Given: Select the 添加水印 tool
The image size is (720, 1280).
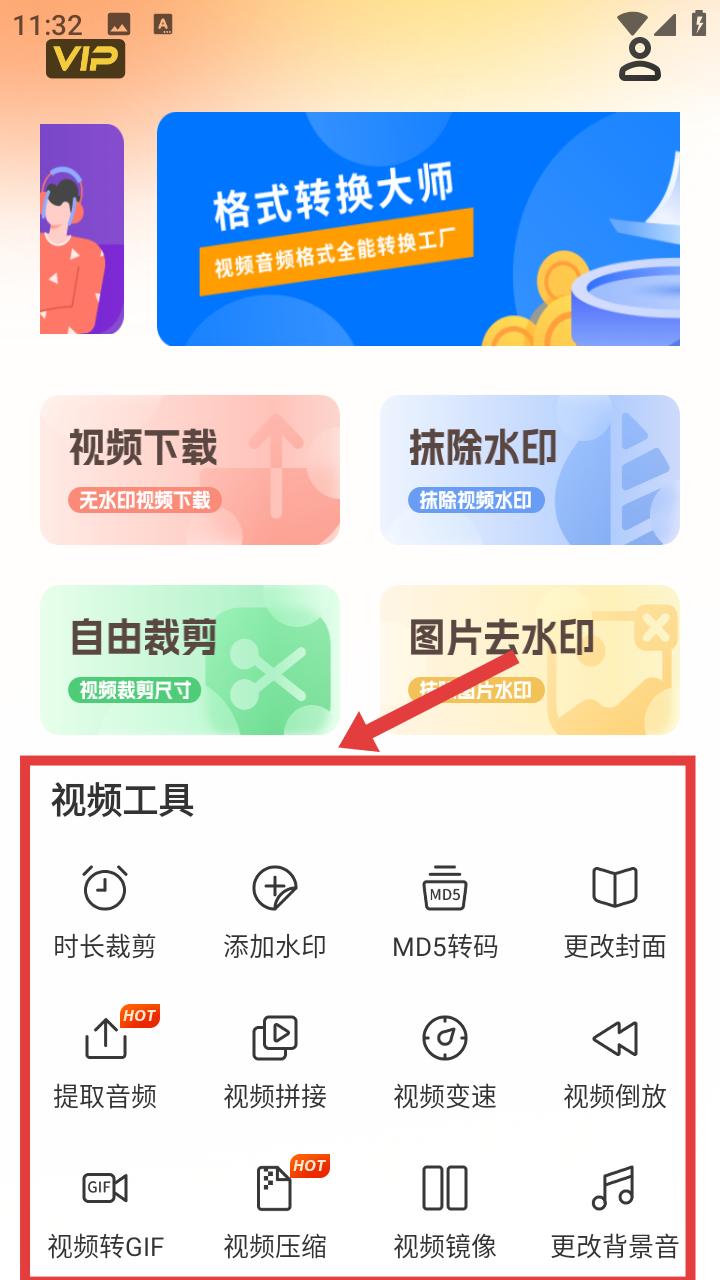Looking at the screenshot, I should [x=275, y=910].
